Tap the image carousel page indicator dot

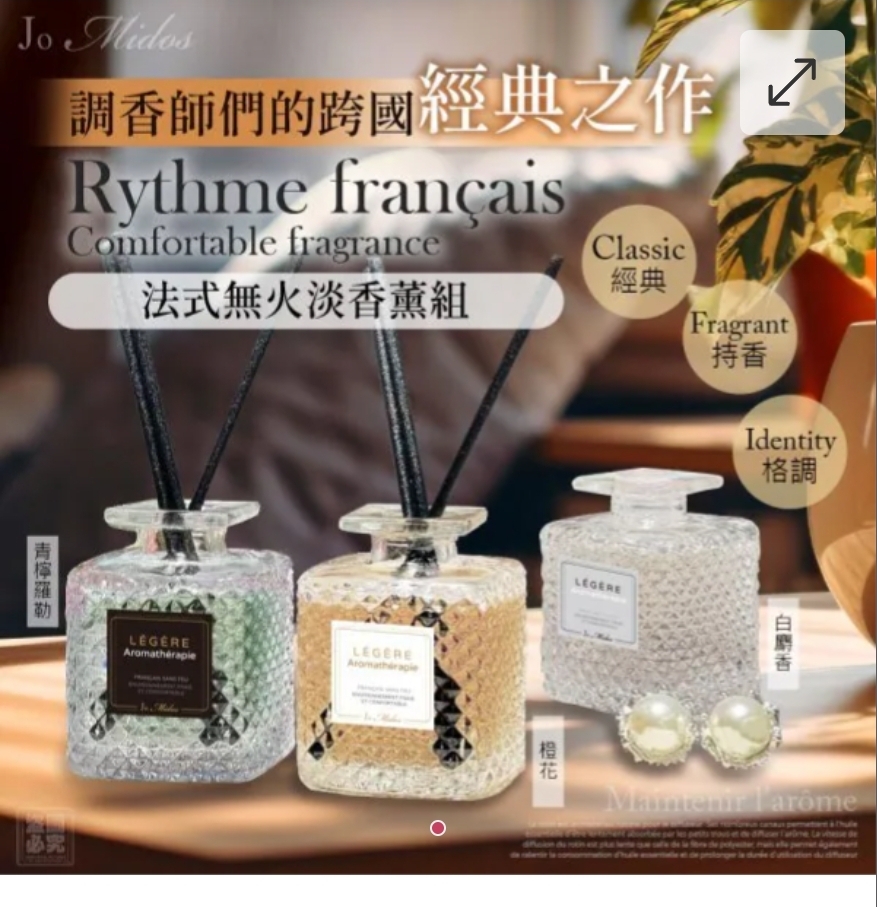tap(438, 828)
